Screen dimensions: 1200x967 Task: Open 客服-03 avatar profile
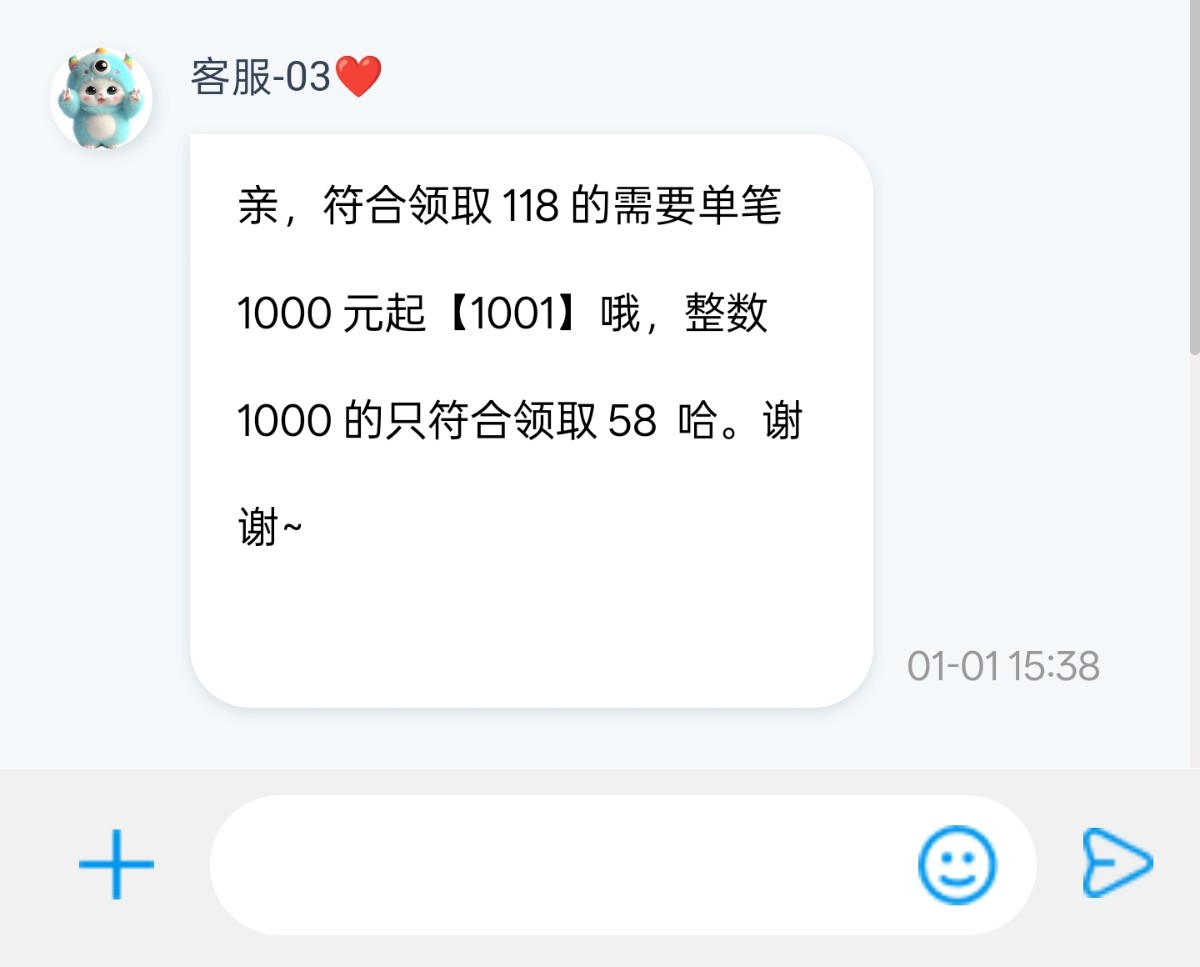tap(100, 99)
